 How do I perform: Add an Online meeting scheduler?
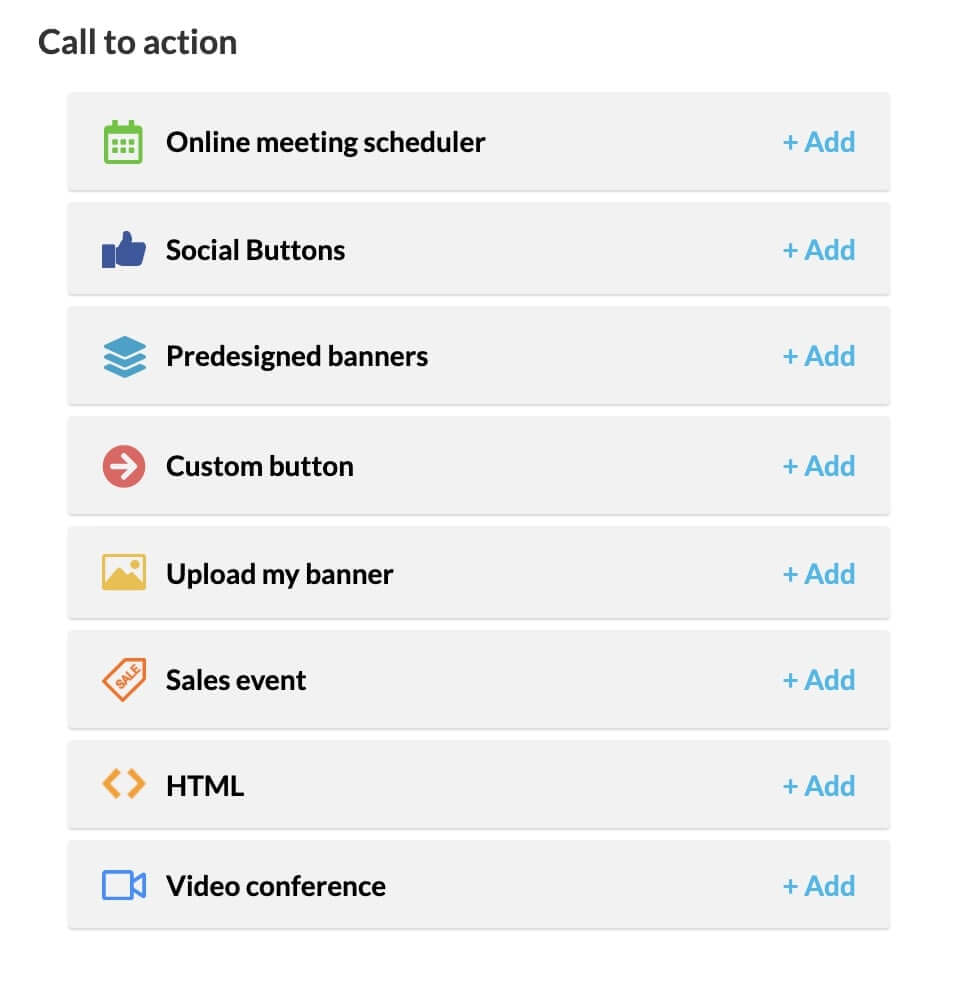[818, 142]
